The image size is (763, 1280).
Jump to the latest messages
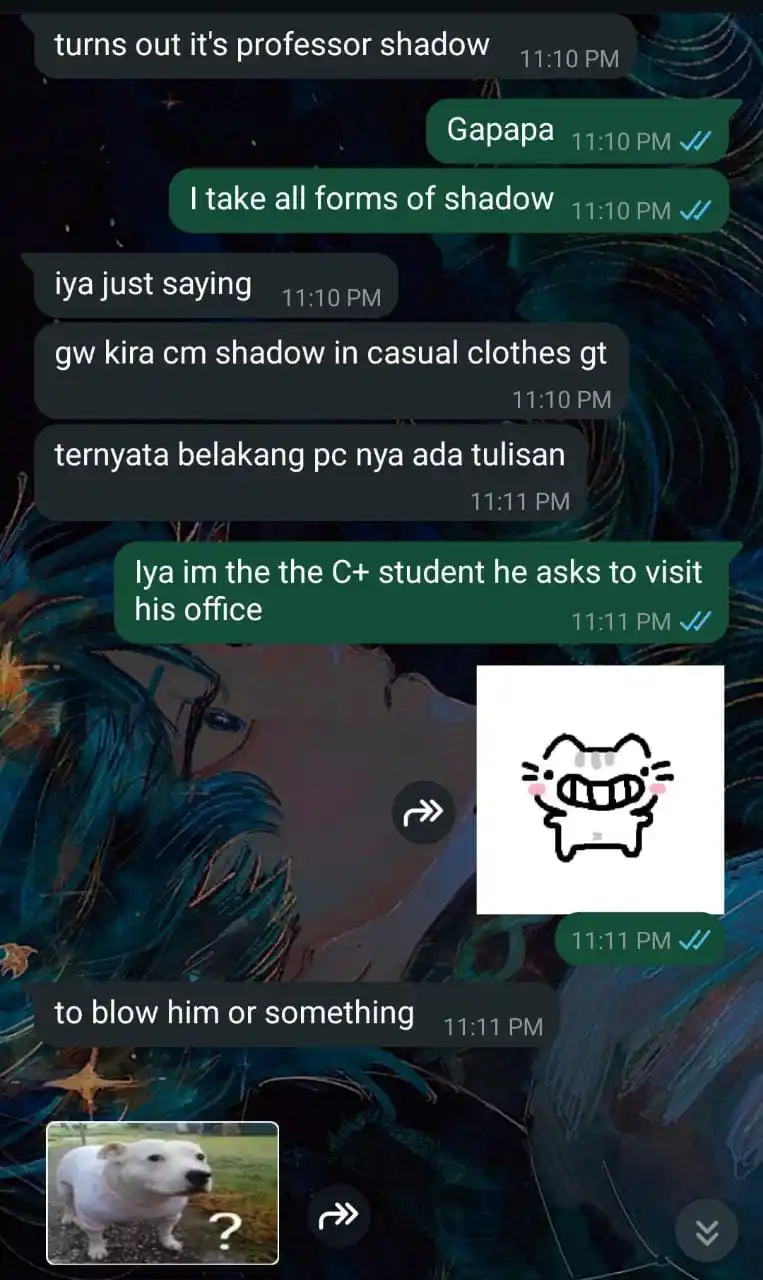pyautogui.click(x=706, y=1232)
